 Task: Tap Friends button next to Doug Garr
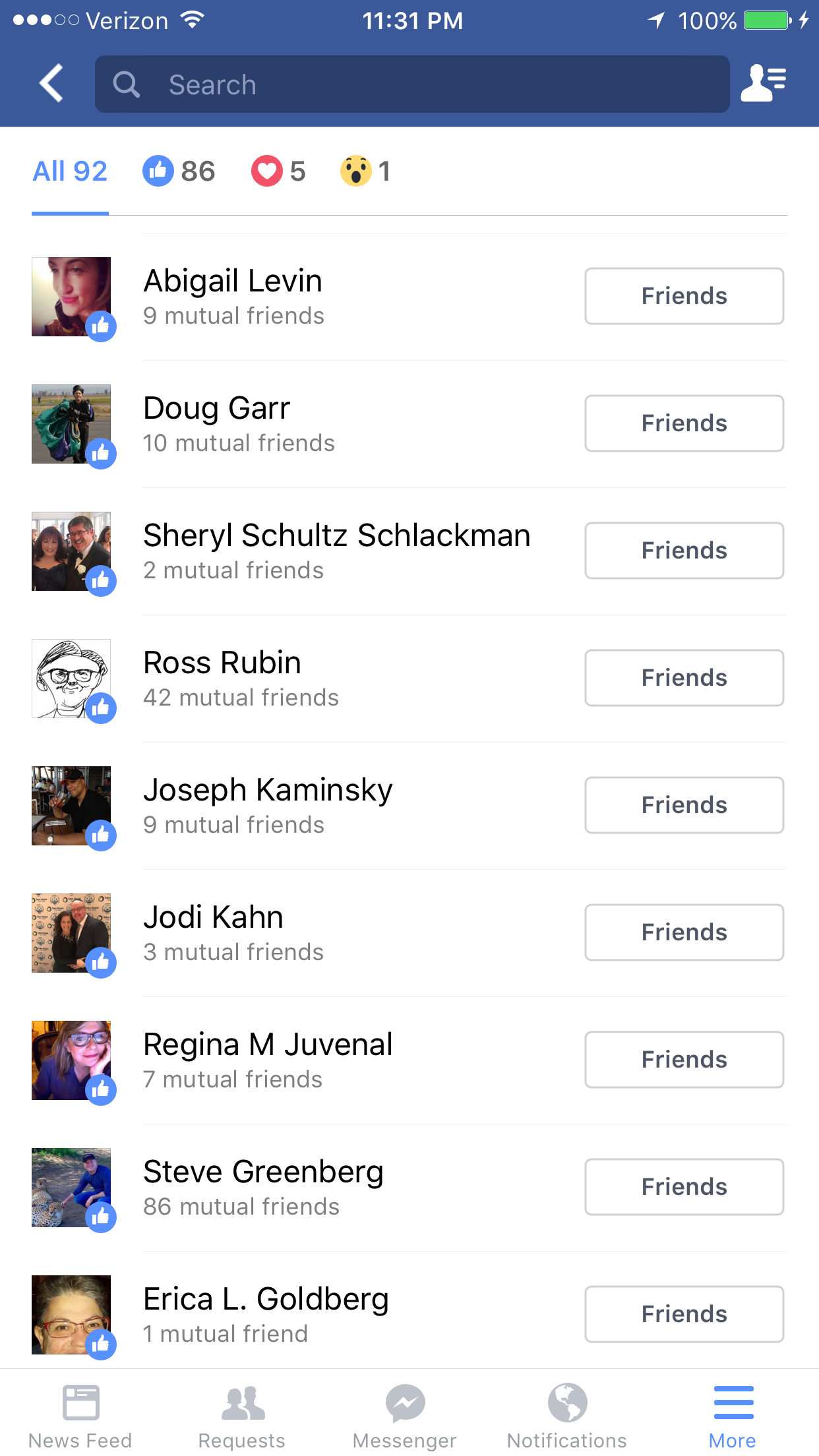tap(684, 423)
